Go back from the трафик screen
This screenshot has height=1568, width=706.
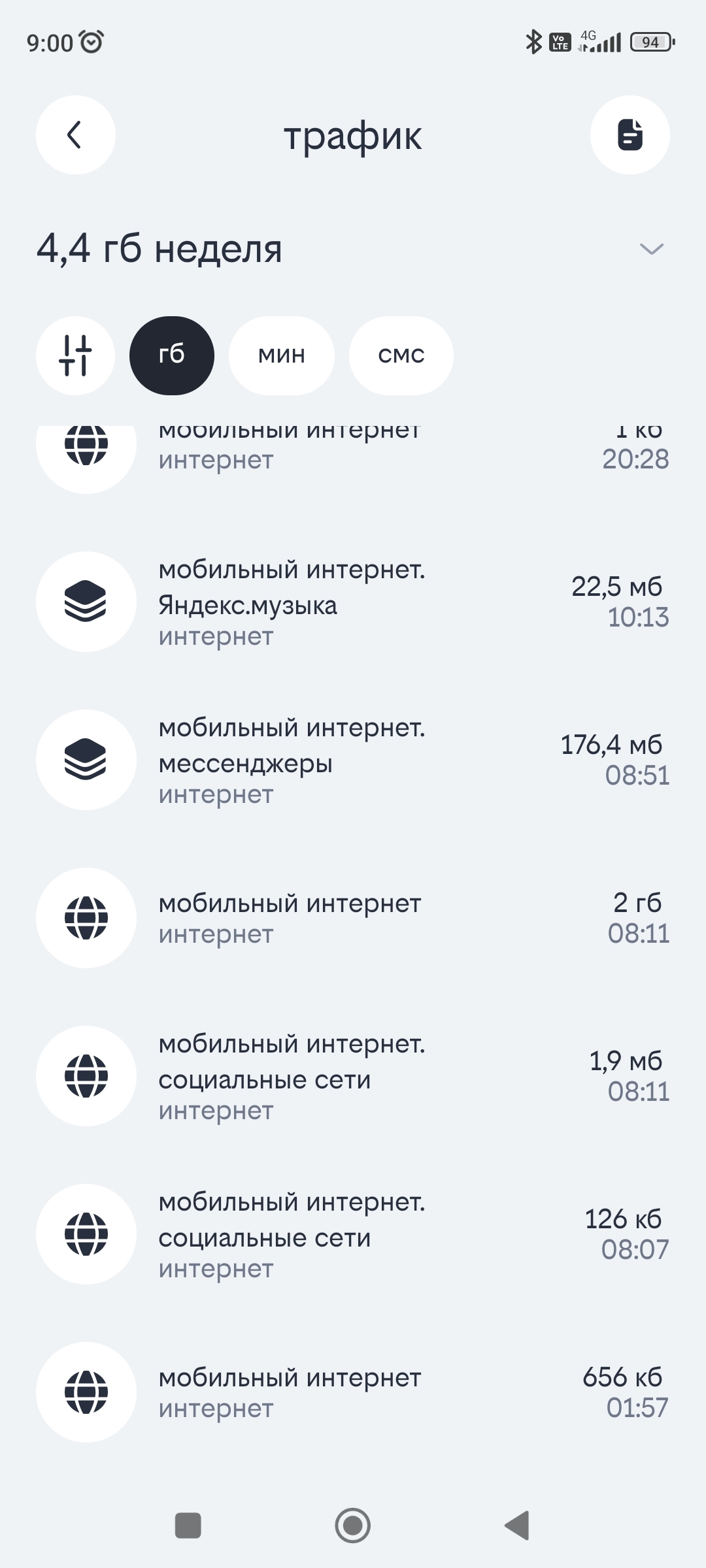(x=75, y=135)
